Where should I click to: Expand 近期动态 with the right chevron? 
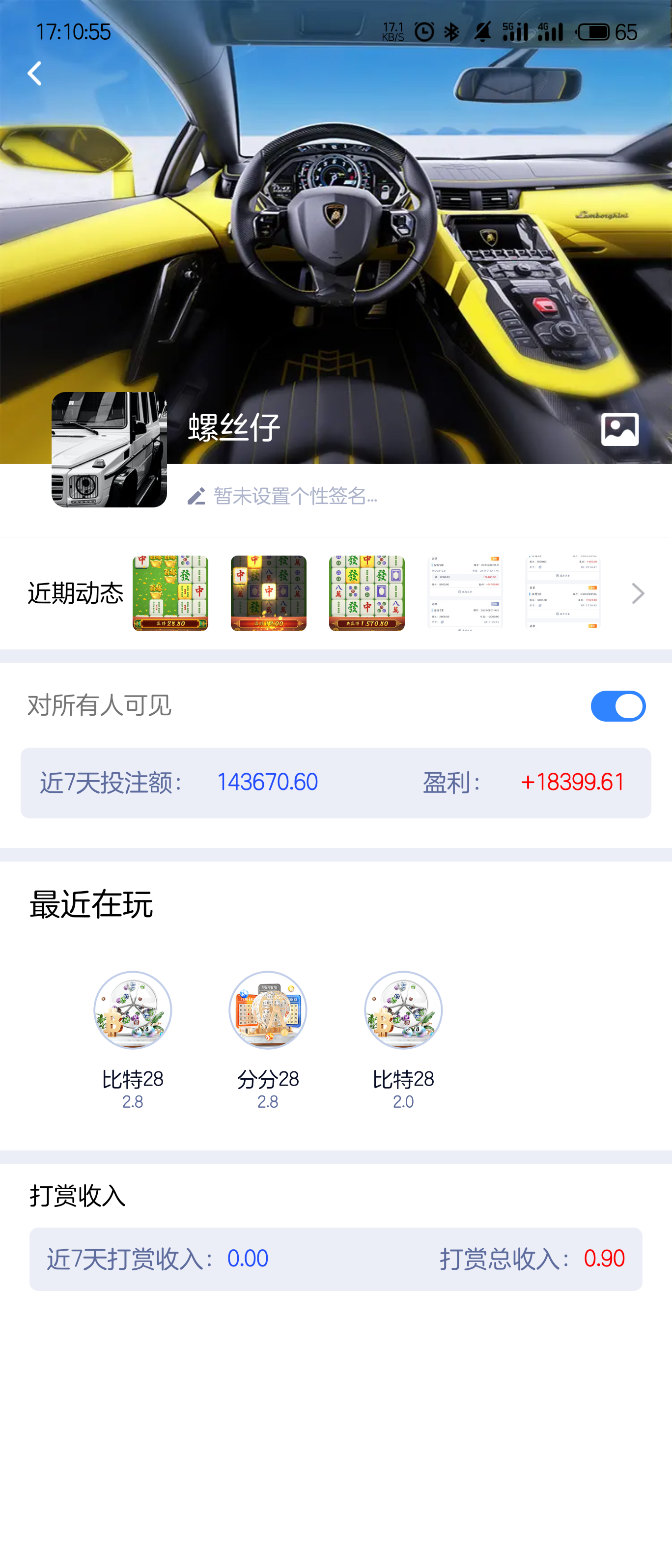click(637, 593)
